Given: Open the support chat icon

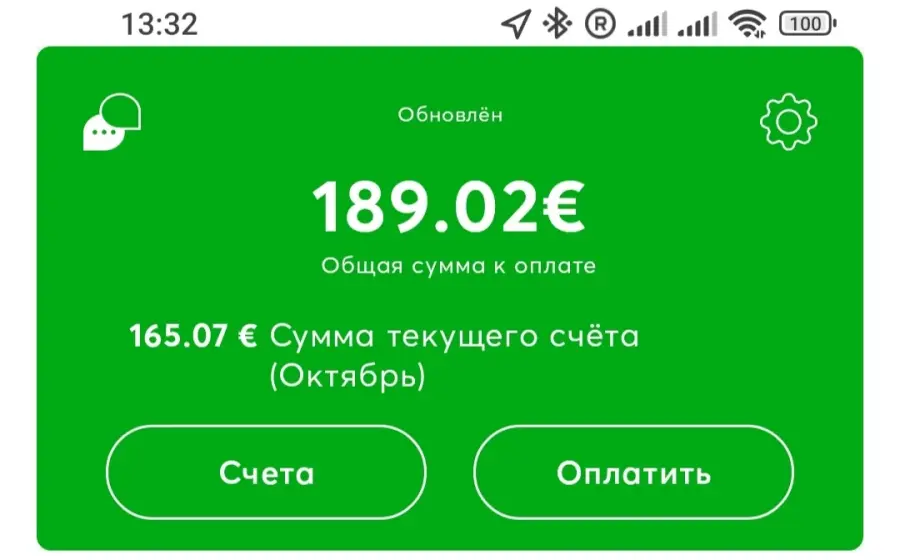Looking at the screenshot, I should coord(111,123).
